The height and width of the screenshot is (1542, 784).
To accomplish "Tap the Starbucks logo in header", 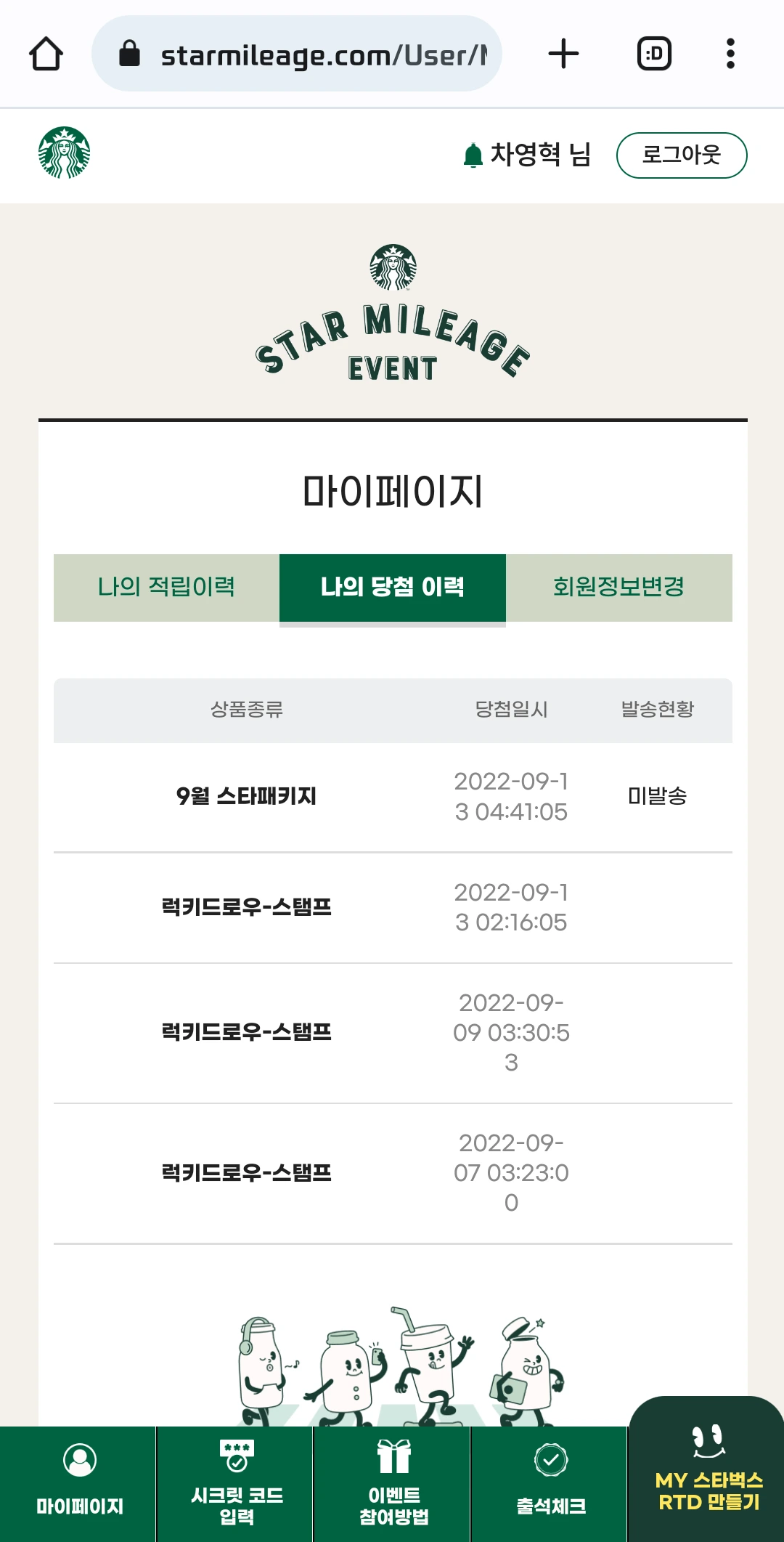I will [64, 153].
